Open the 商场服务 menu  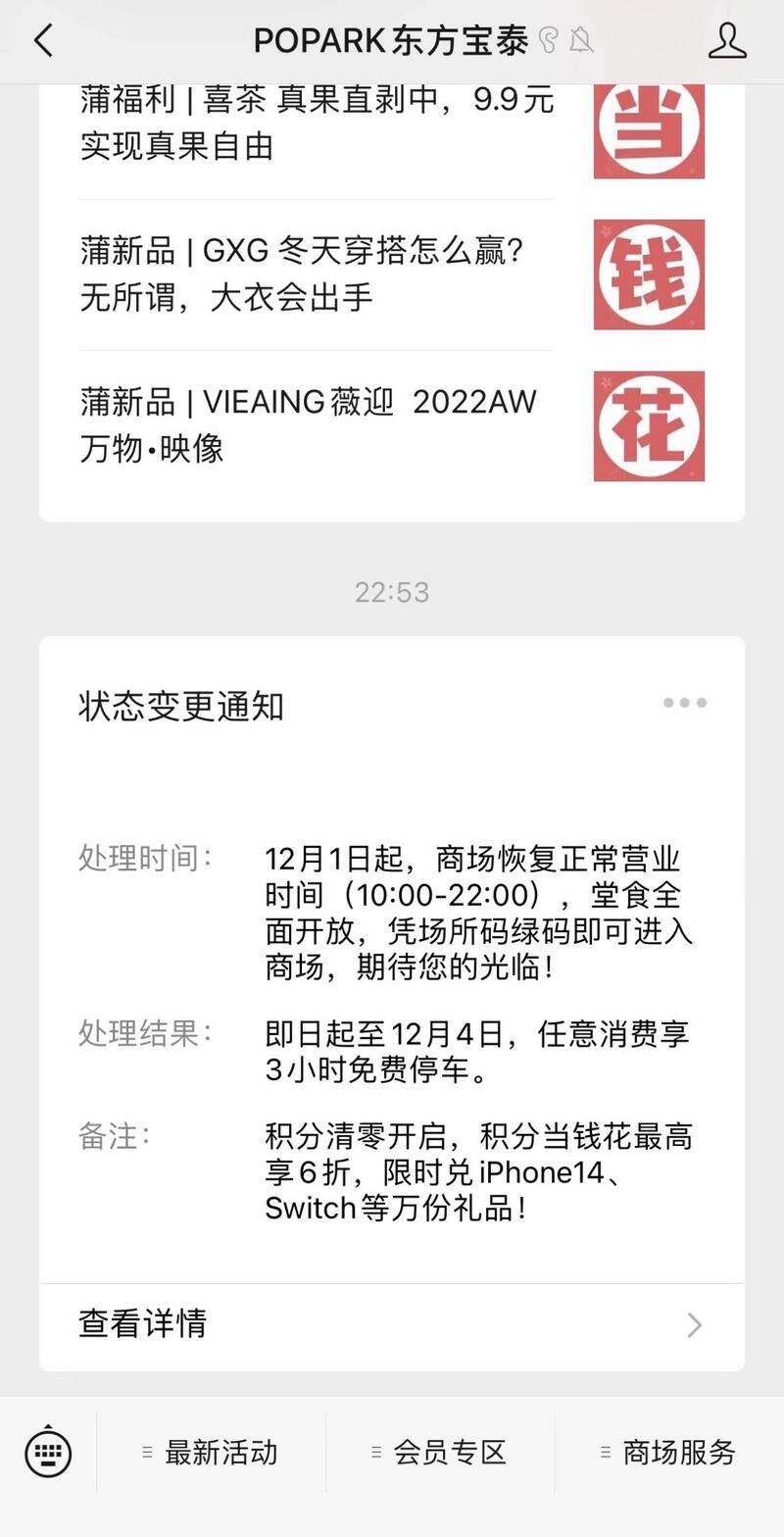[x=669, y=1453]
